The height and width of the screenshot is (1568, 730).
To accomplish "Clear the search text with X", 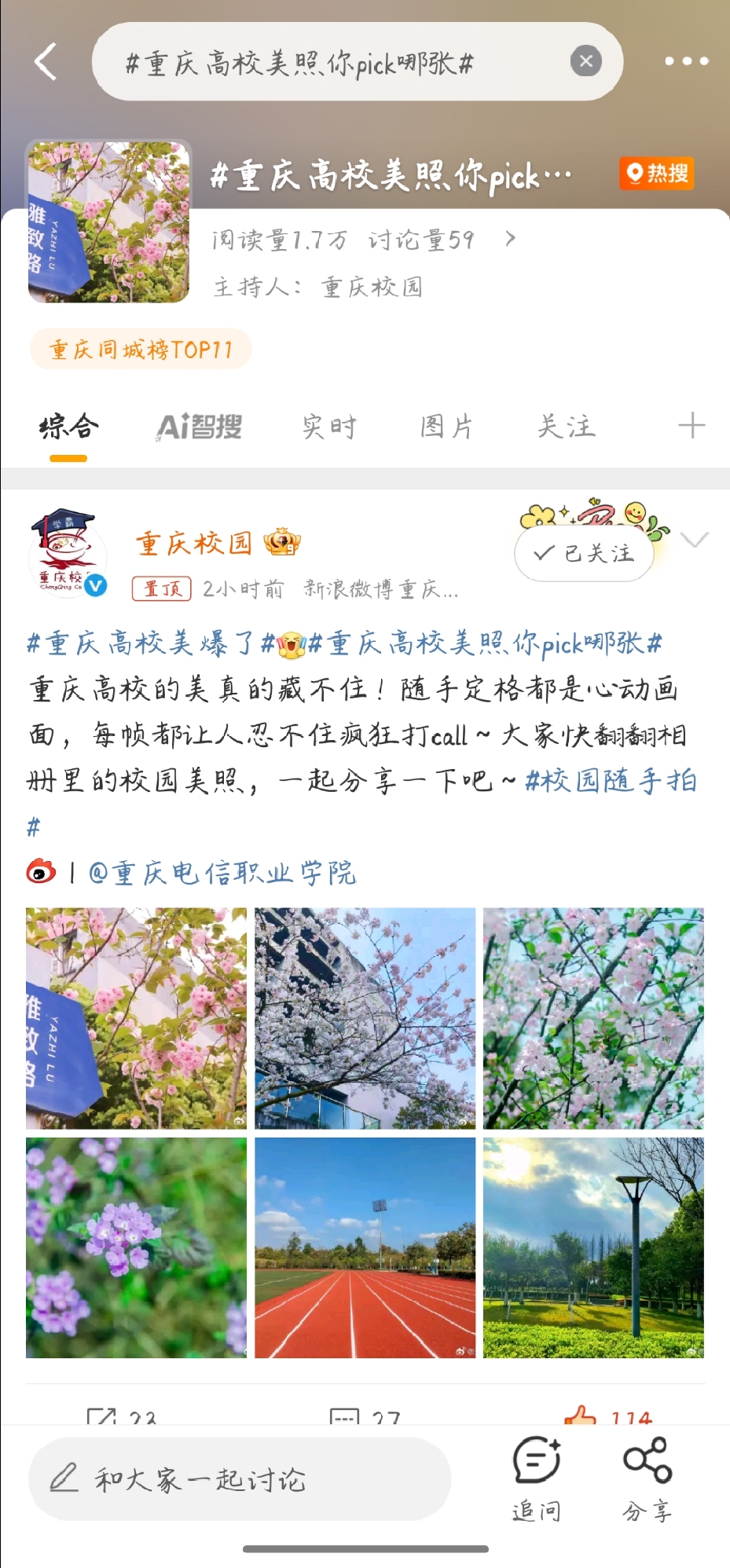I will tap(585, 61).
